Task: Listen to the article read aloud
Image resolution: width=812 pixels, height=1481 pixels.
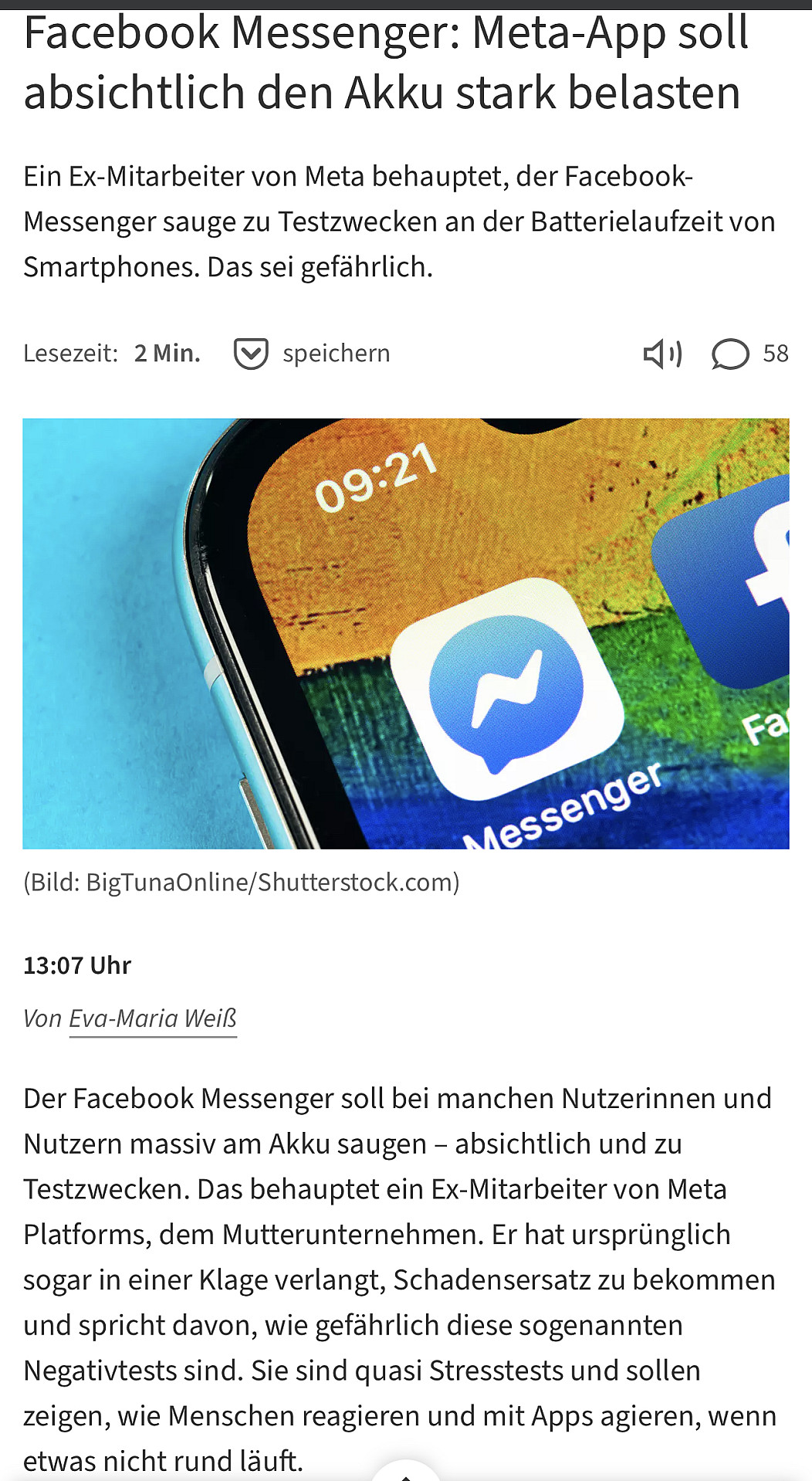Action: tap(662, 354)
